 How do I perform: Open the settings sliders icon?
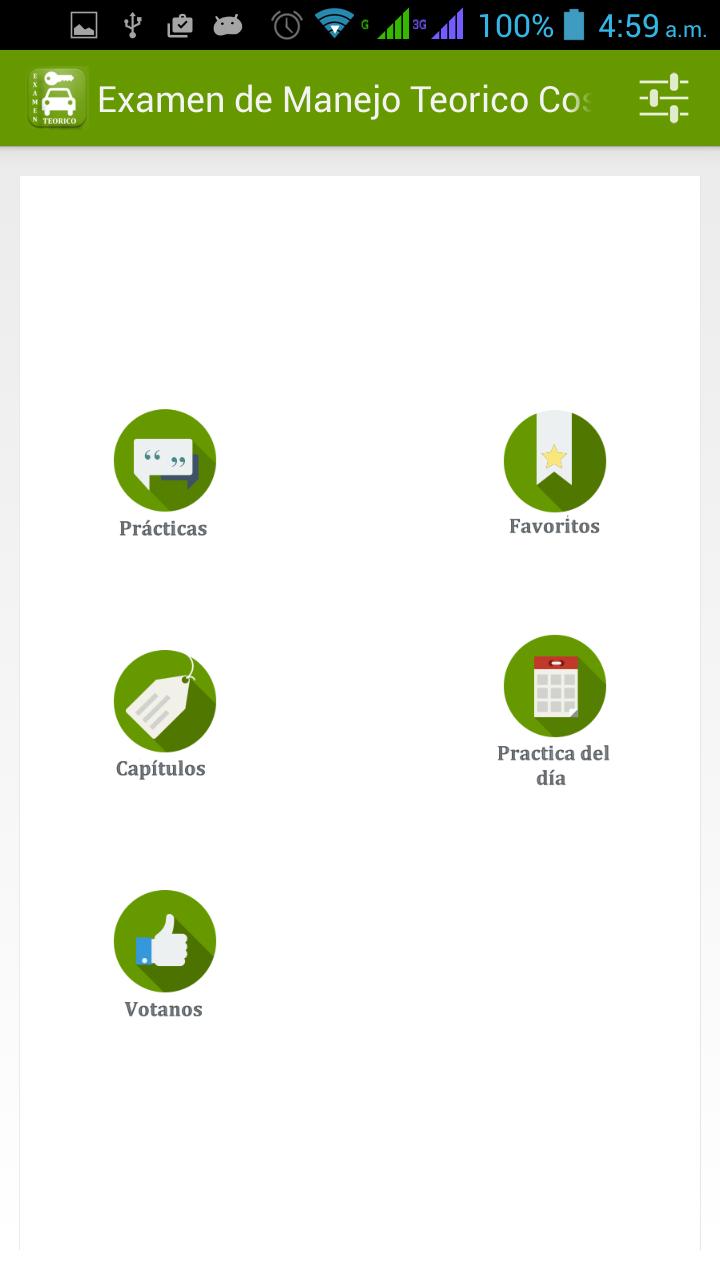pos(664,98)
